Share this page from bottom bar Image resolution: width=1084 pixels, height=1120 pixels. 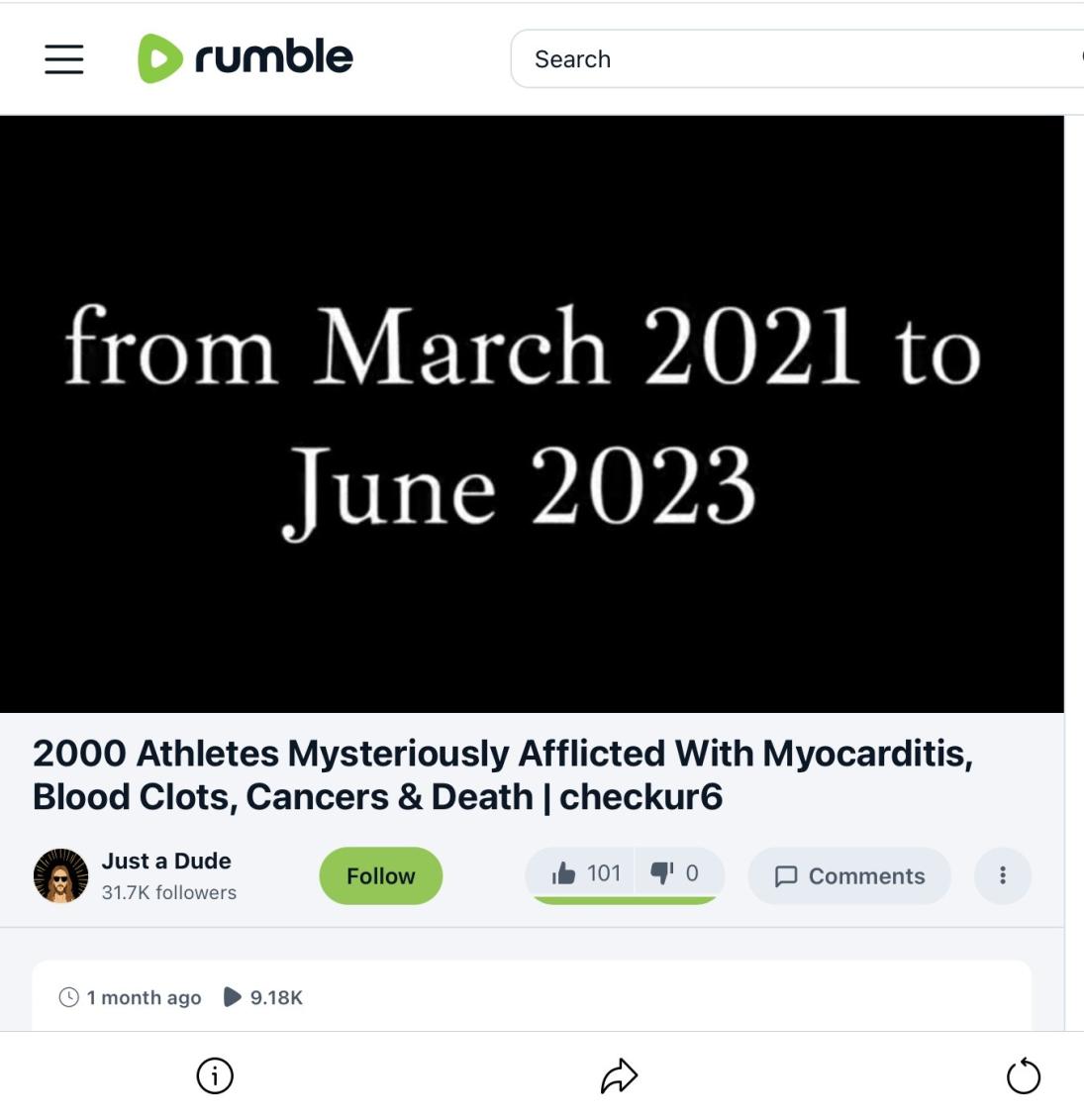(x=619, y=1075)
